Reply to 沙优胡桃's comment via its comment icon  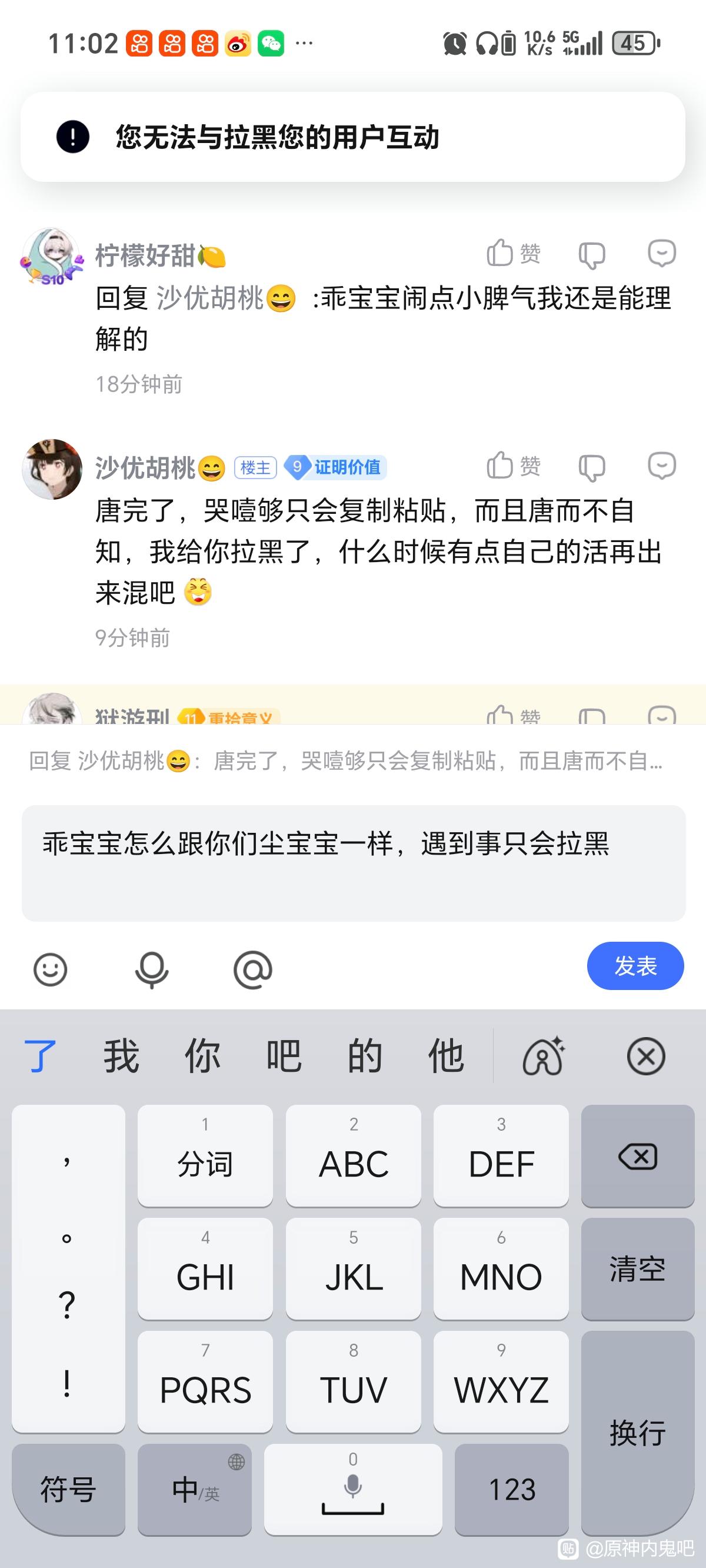pyautogui.click(x=661, y=466)
